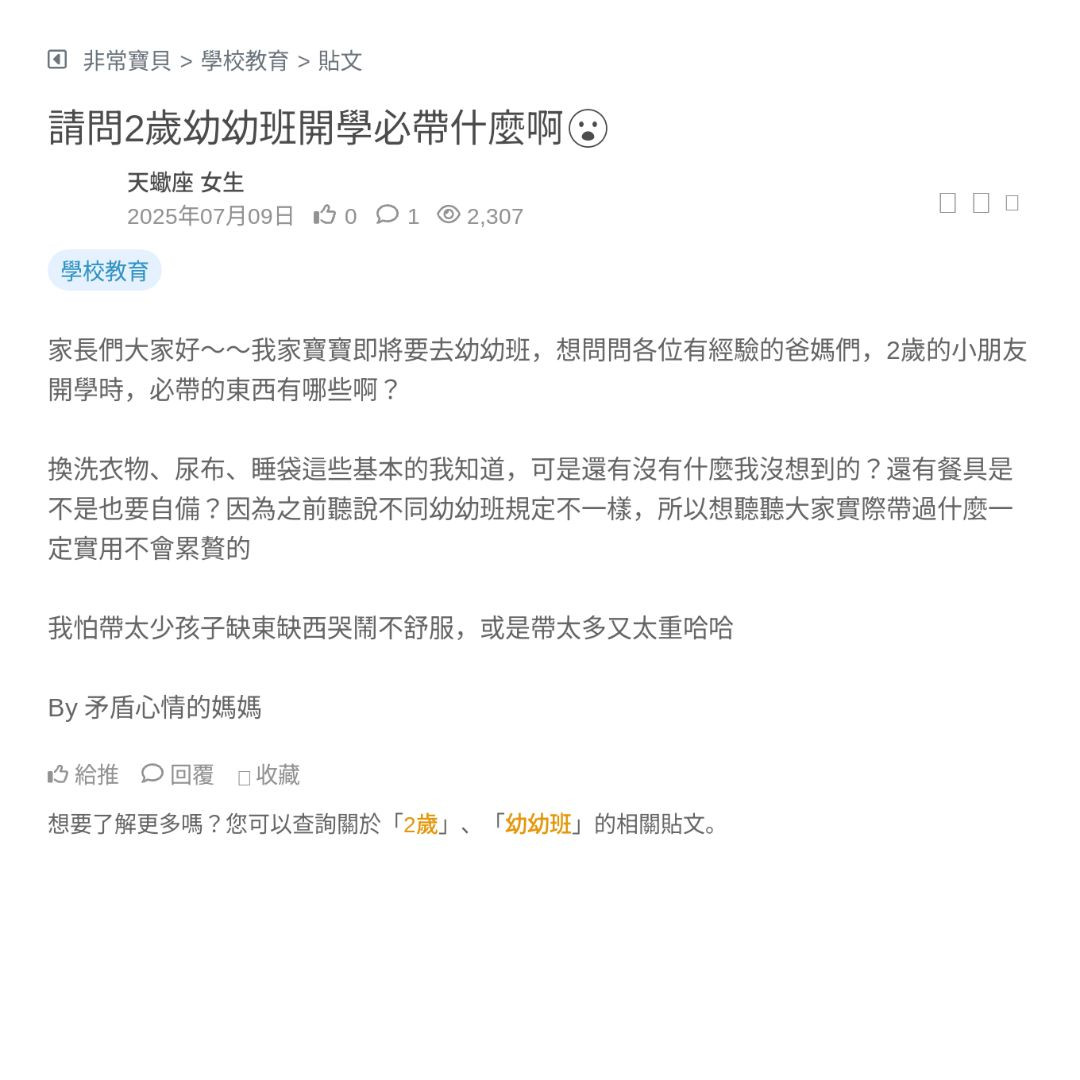The height and width of the screenshot is (1080, 1080).
Task: Open related posts about 幼幼班
Action: [x=538, y=825]
